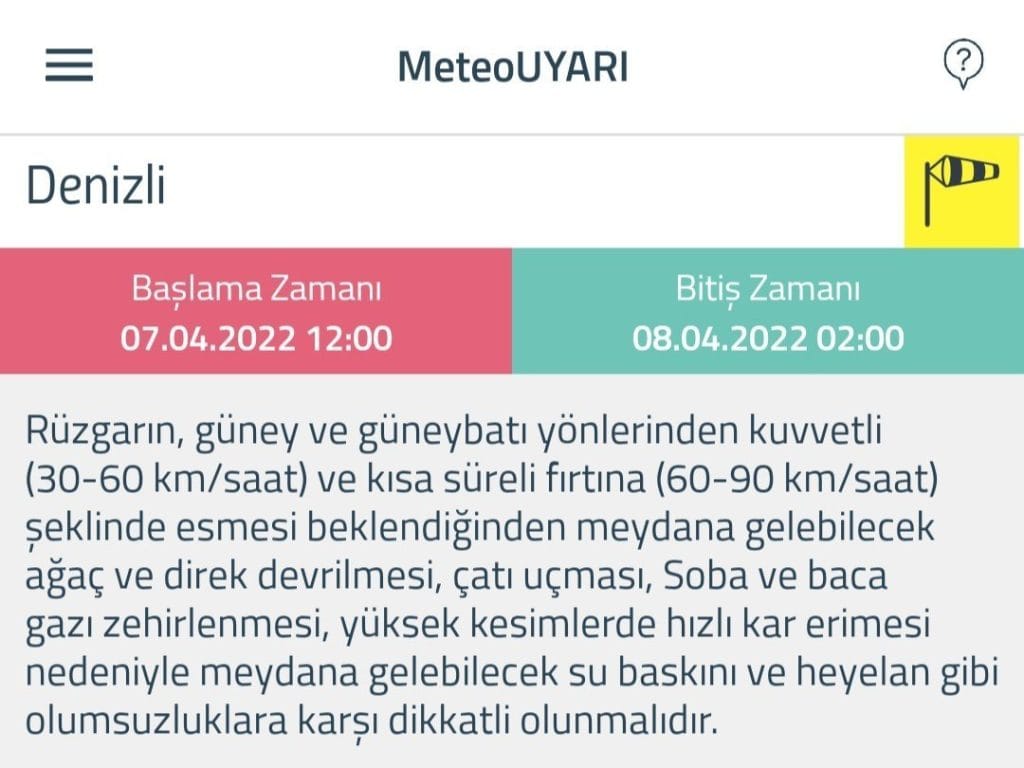This screenshot has height=768, width=1024.
Task: Open the help question mark icon
Action: (963, 65)
